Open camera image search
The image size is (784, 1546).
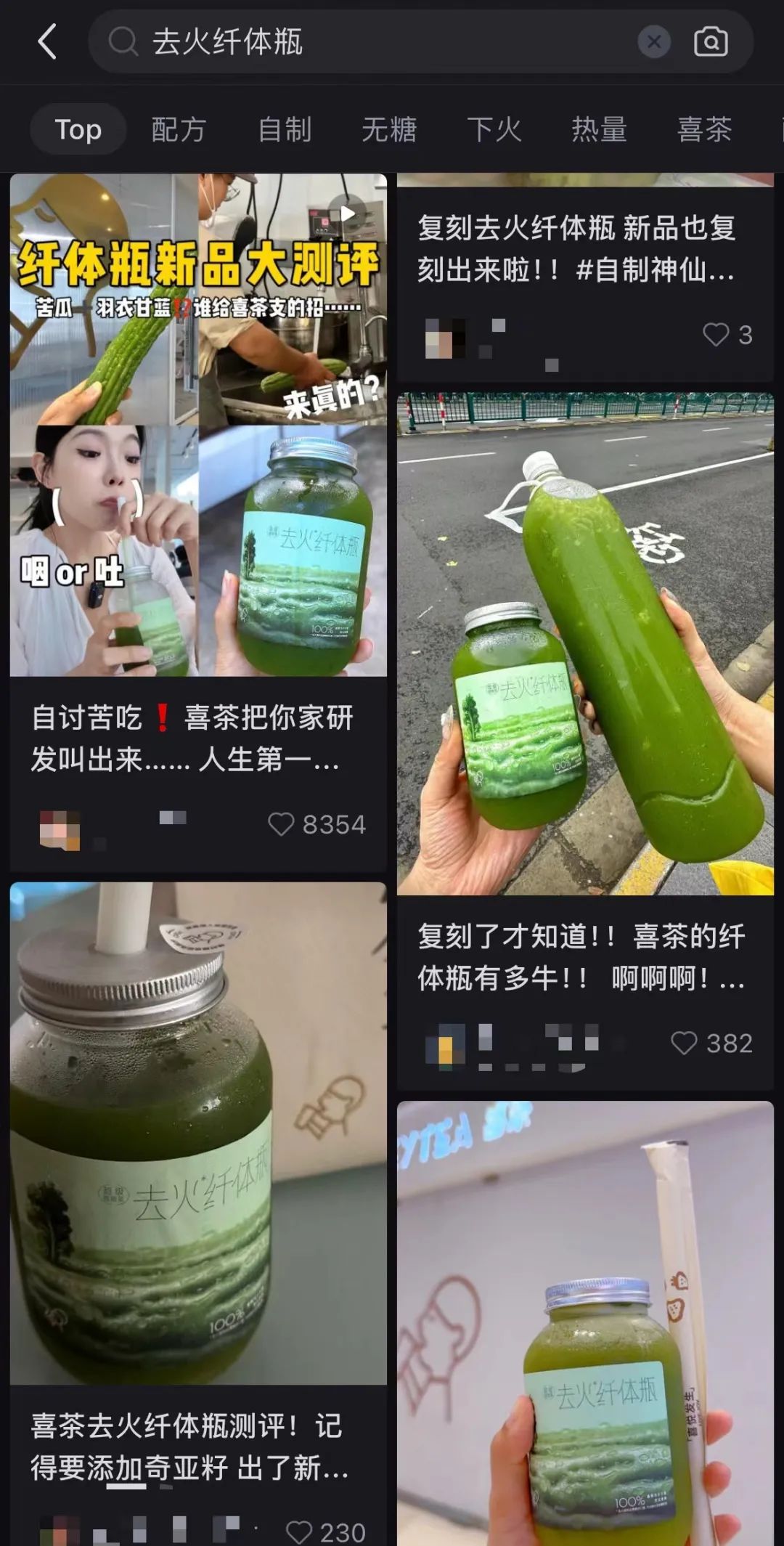(x=711, y=41)
